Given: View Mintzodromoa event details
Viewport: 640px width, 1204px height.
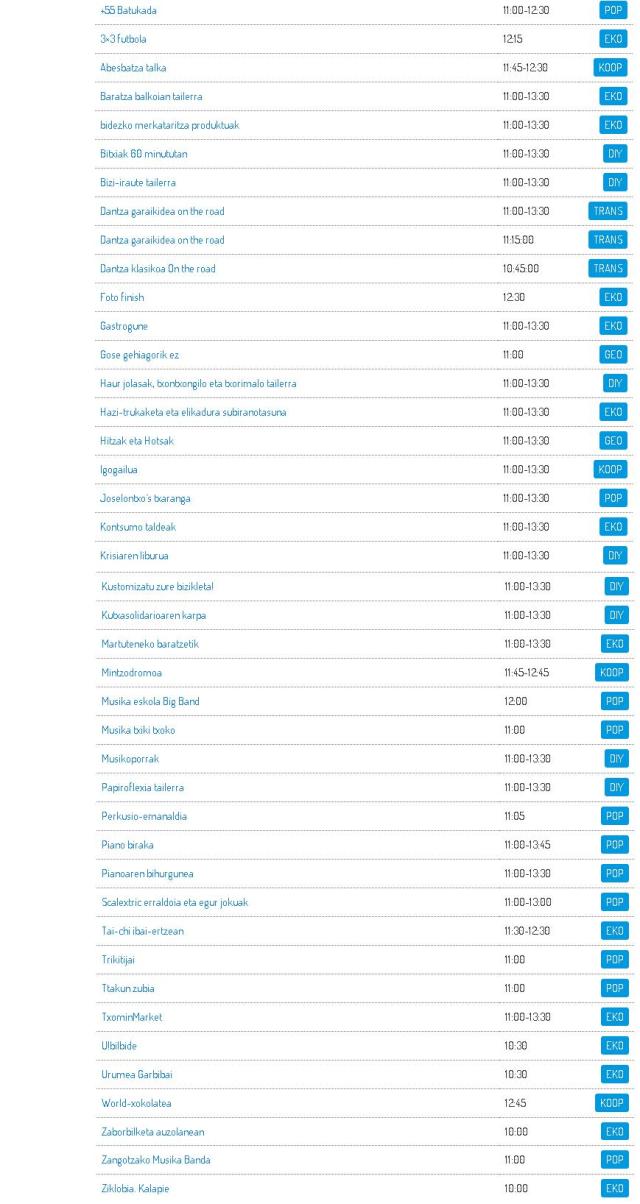Looking at the screenshot, I should (131, 673).
